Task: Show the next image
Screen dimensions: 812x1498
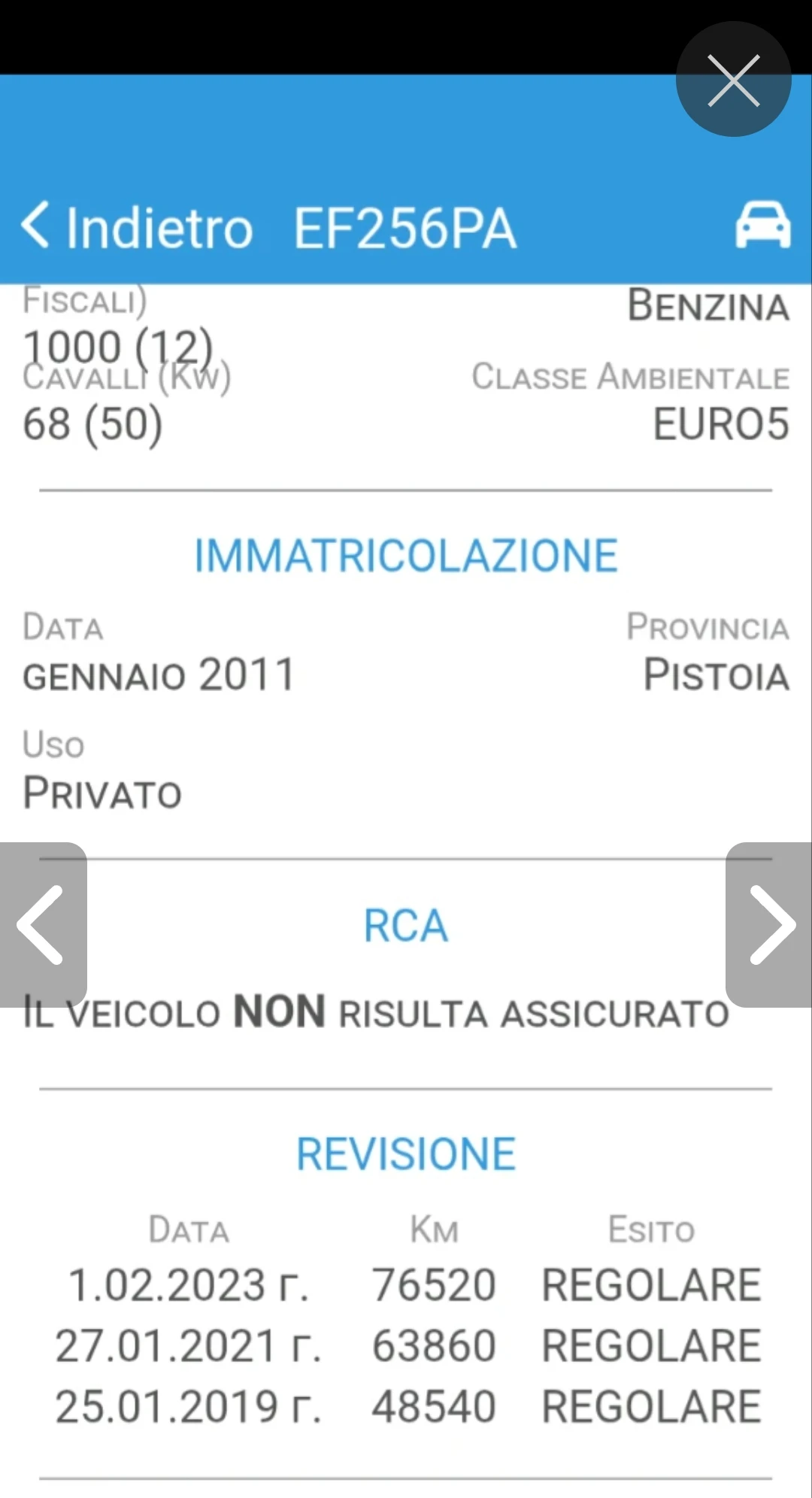Action: [770, 924]
